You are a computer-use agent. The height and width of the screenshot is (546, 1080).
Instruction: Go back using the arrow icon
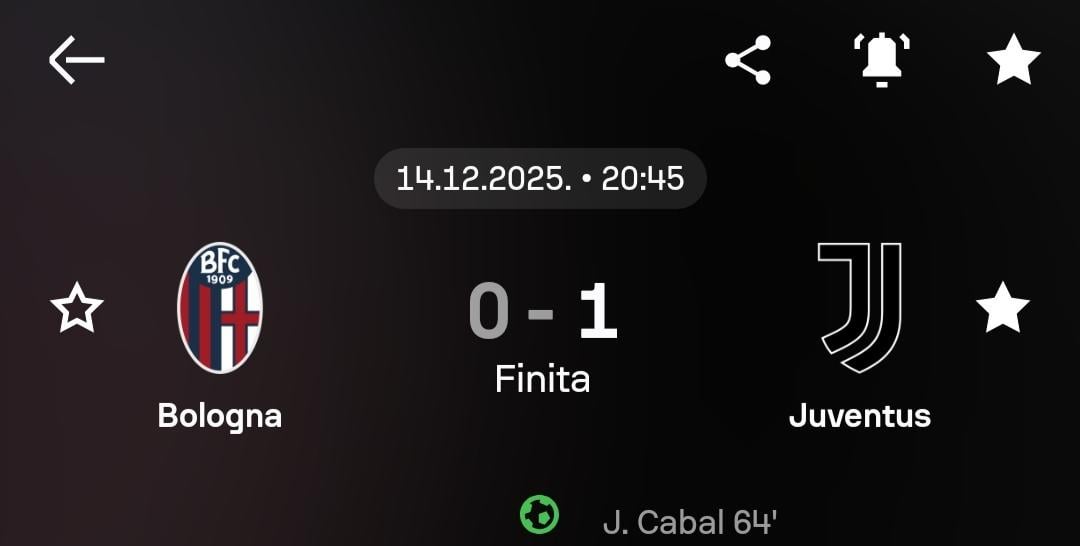tap(77, 60)
